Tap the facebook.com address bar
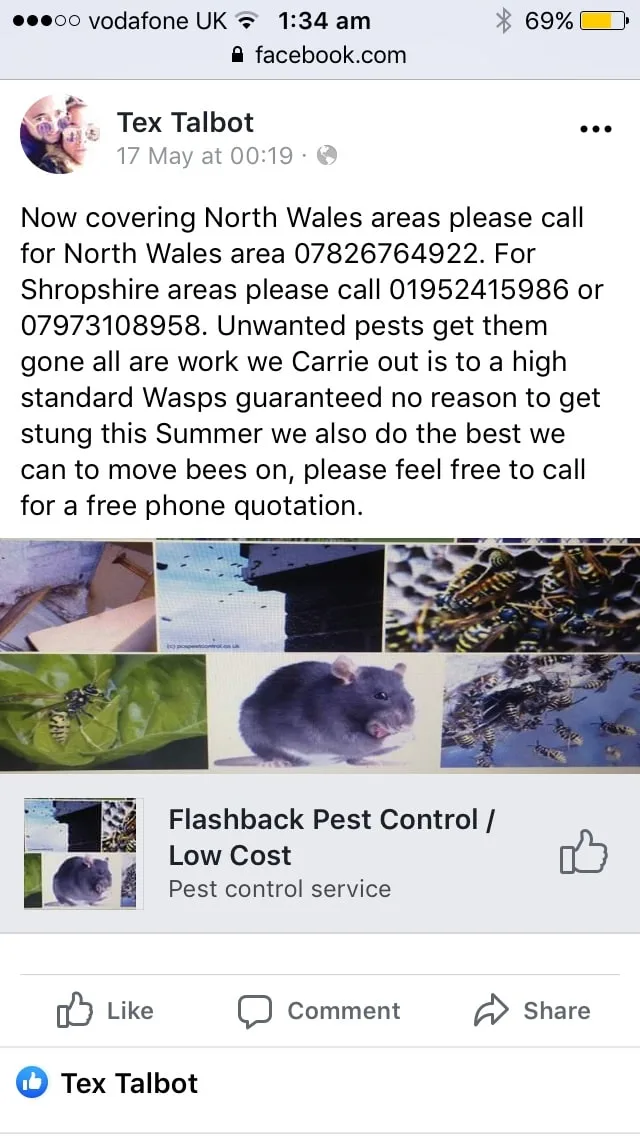 coord(320,54)
